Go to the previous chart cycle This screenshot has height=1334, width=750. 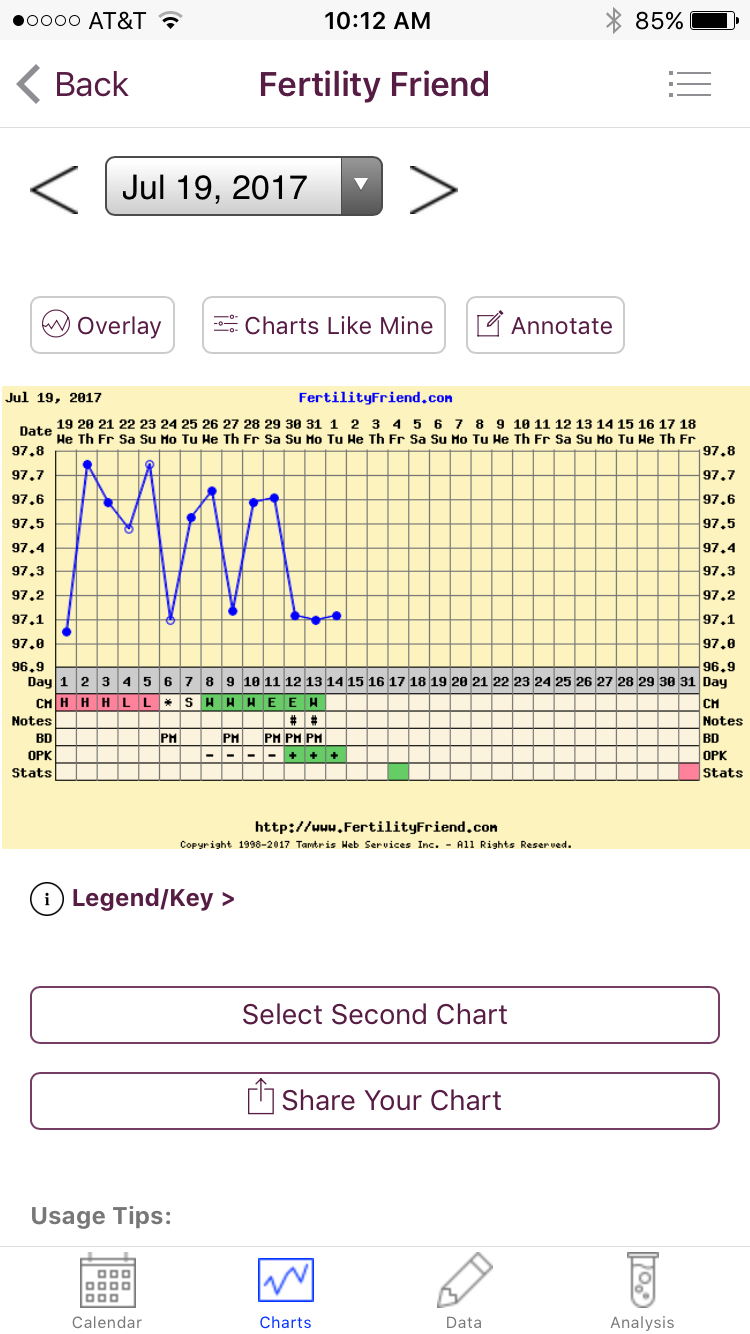(x=54, y=187)
